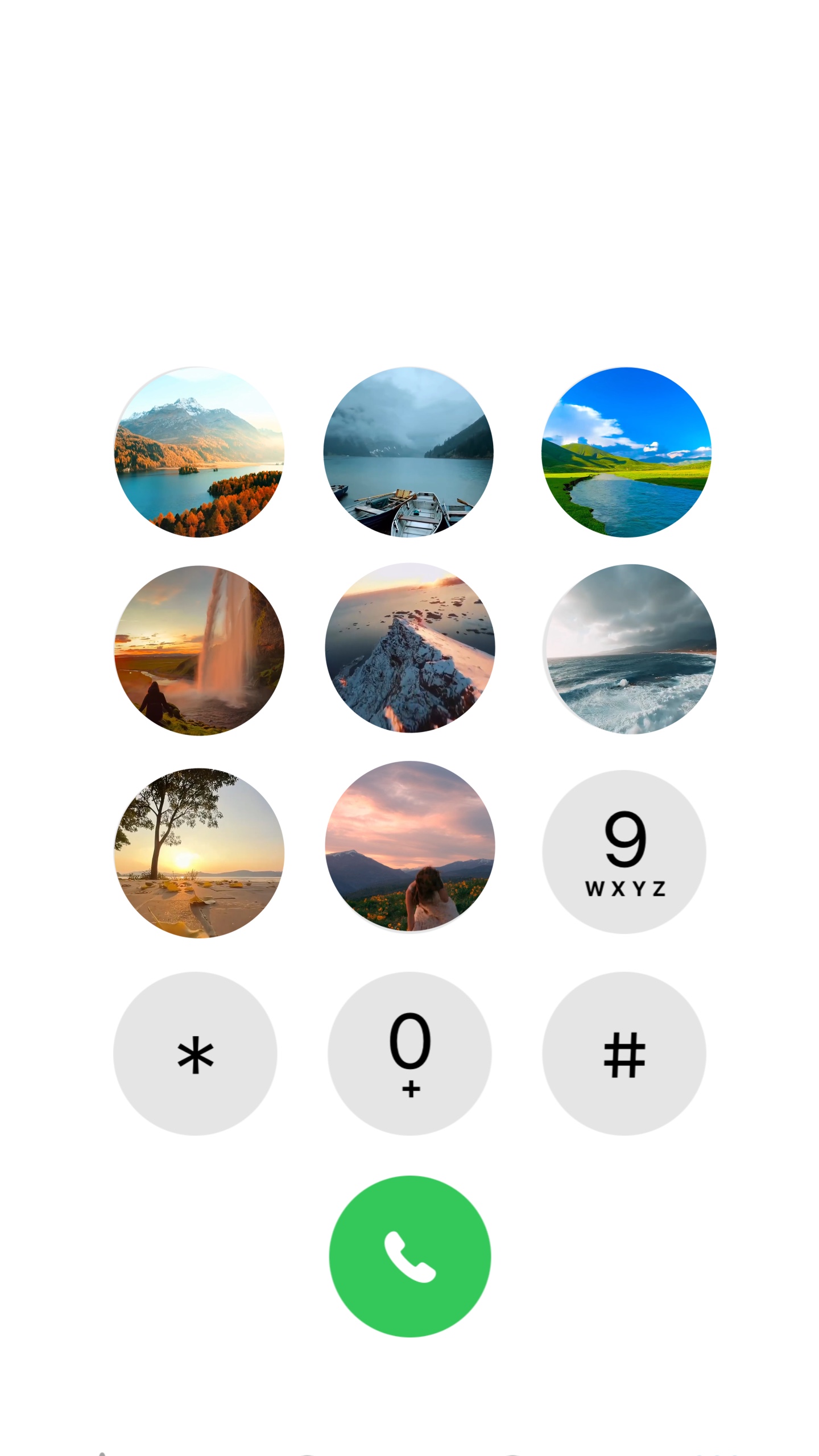This screenshot has width=819, height=1456.
Task: Tap the green meadow river photo key
Action: [626, 452]
